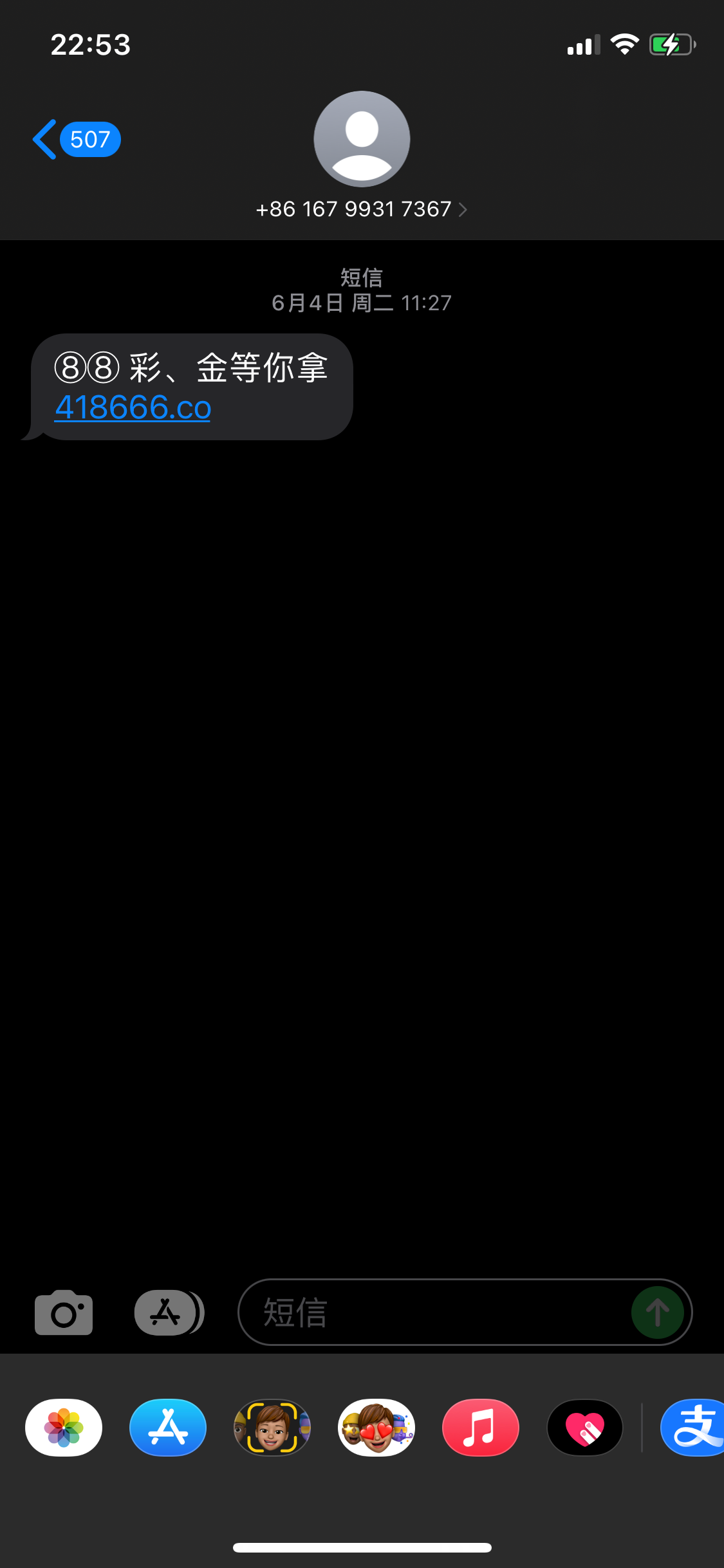The width and height of the screenshot is (724, 1568).
Task: Focus the 短信 message text field
Action: click(431, 1312)
